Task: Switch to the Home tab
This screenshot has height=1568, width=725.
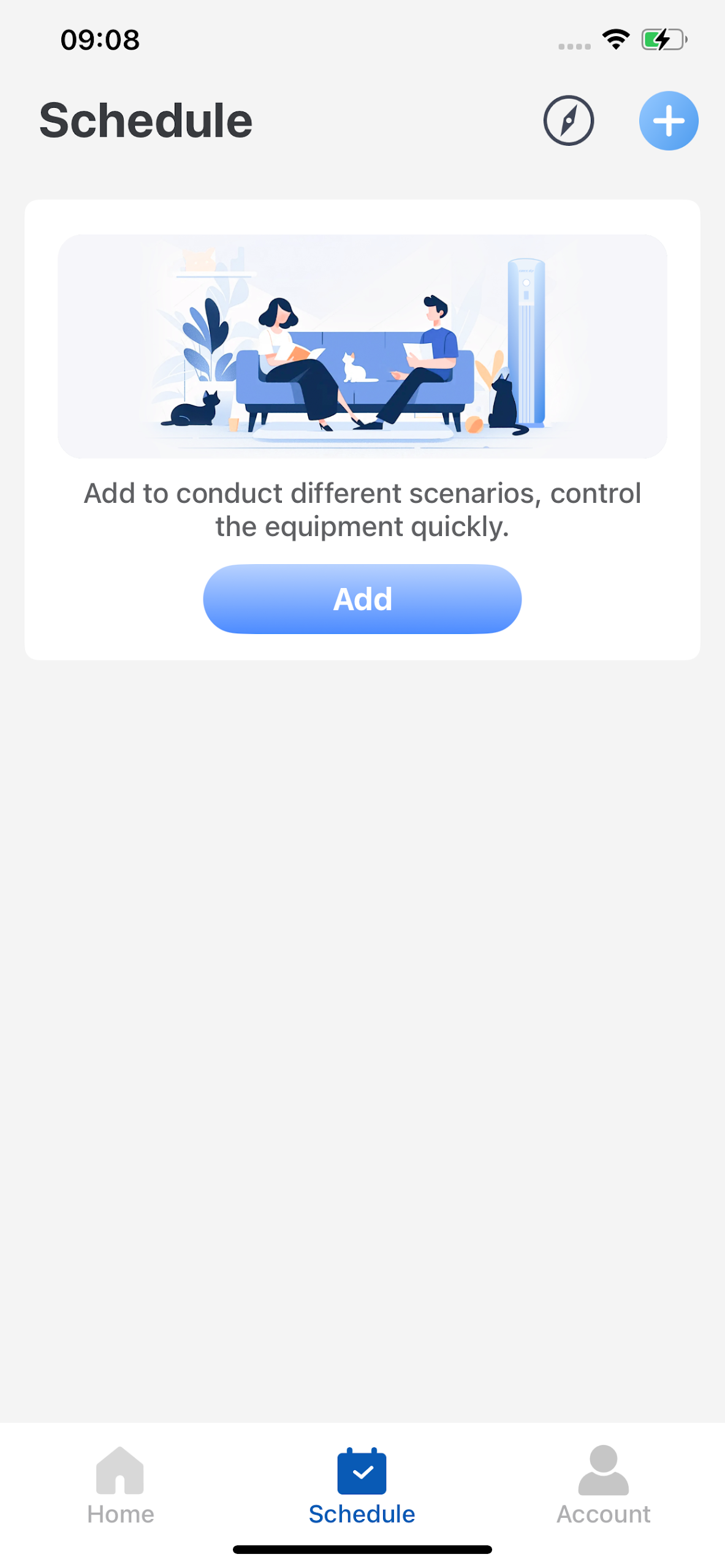Action: 120,1484
